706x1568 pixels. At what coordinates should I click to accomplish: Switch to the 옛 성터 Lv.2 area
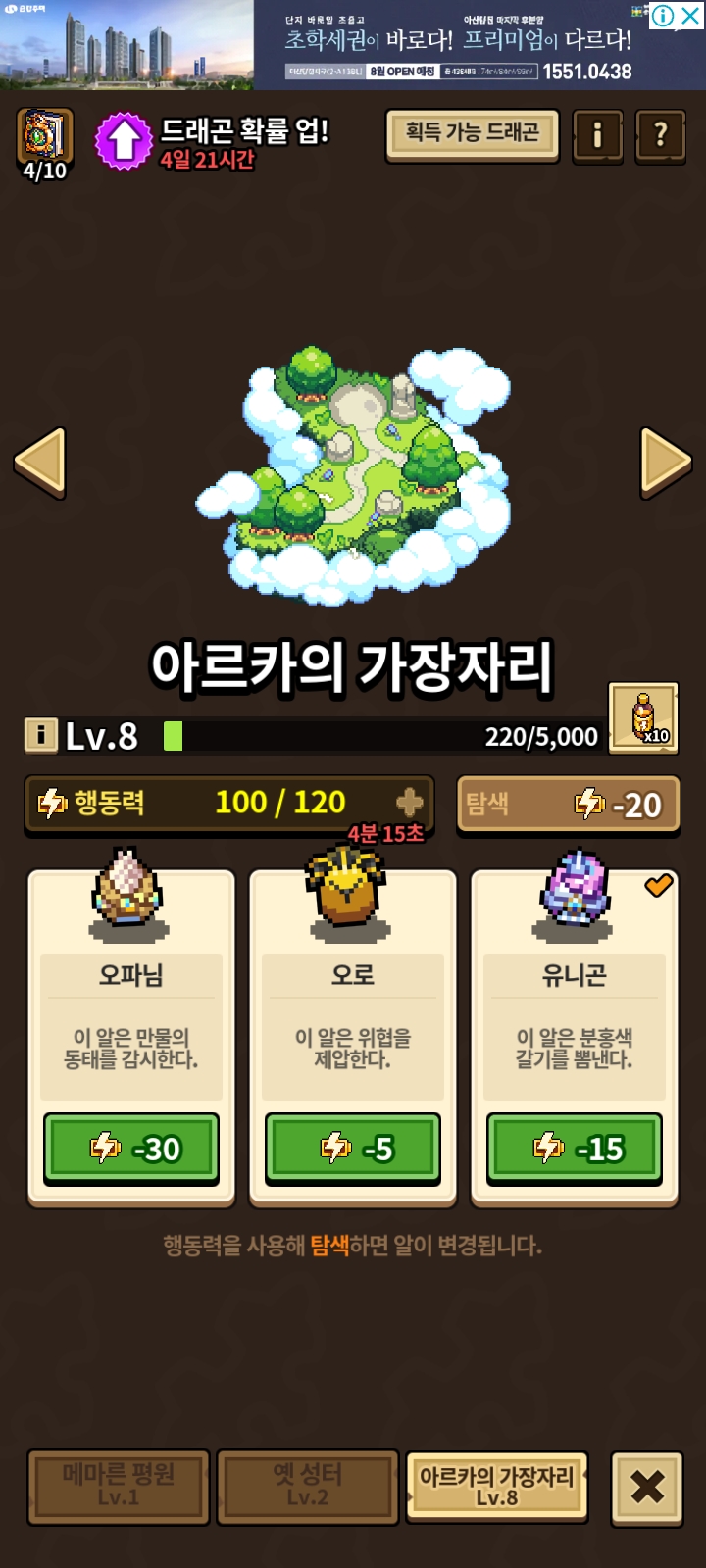pos(307,1487)
